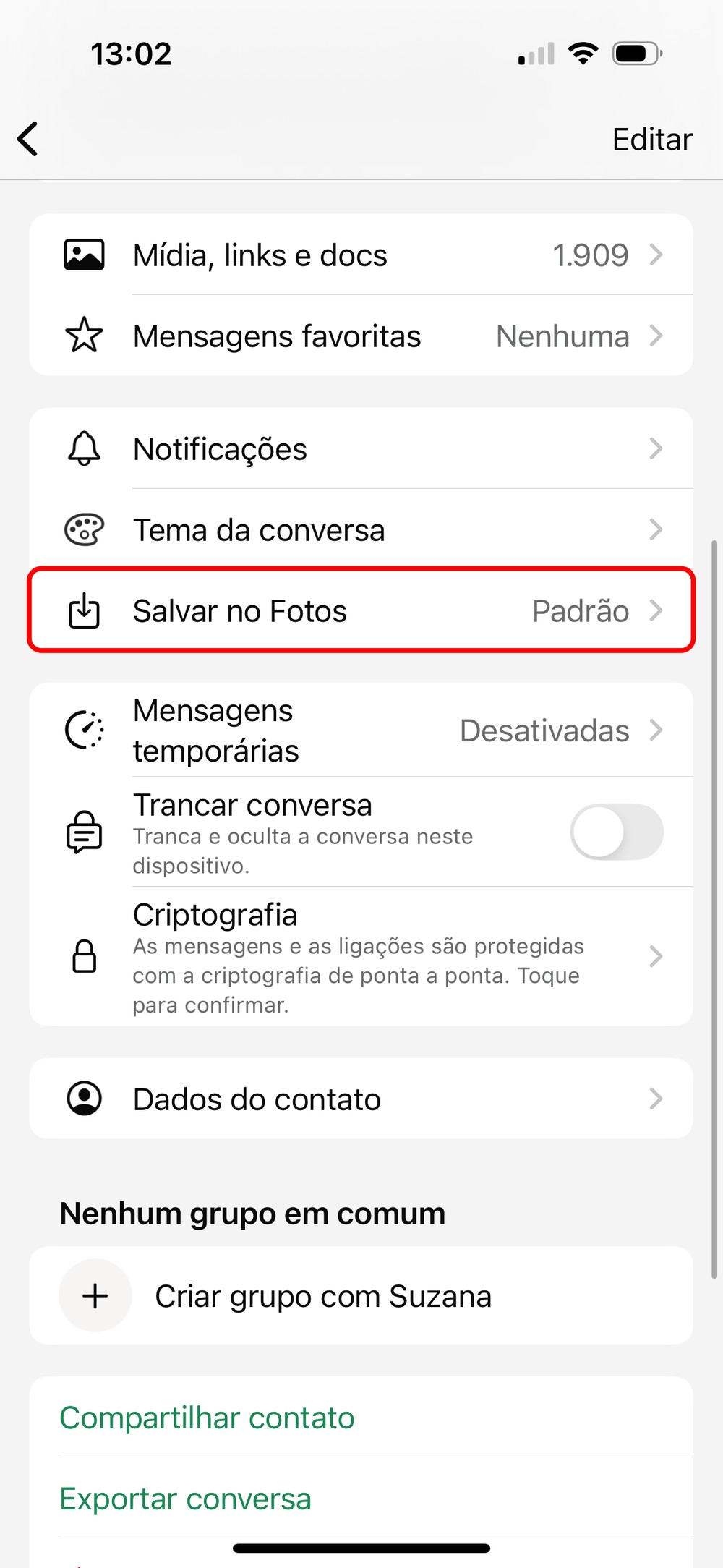The image size is (723, 1568).
Task: Toggle the Trancar conversa switch
Action: (616, 832)
